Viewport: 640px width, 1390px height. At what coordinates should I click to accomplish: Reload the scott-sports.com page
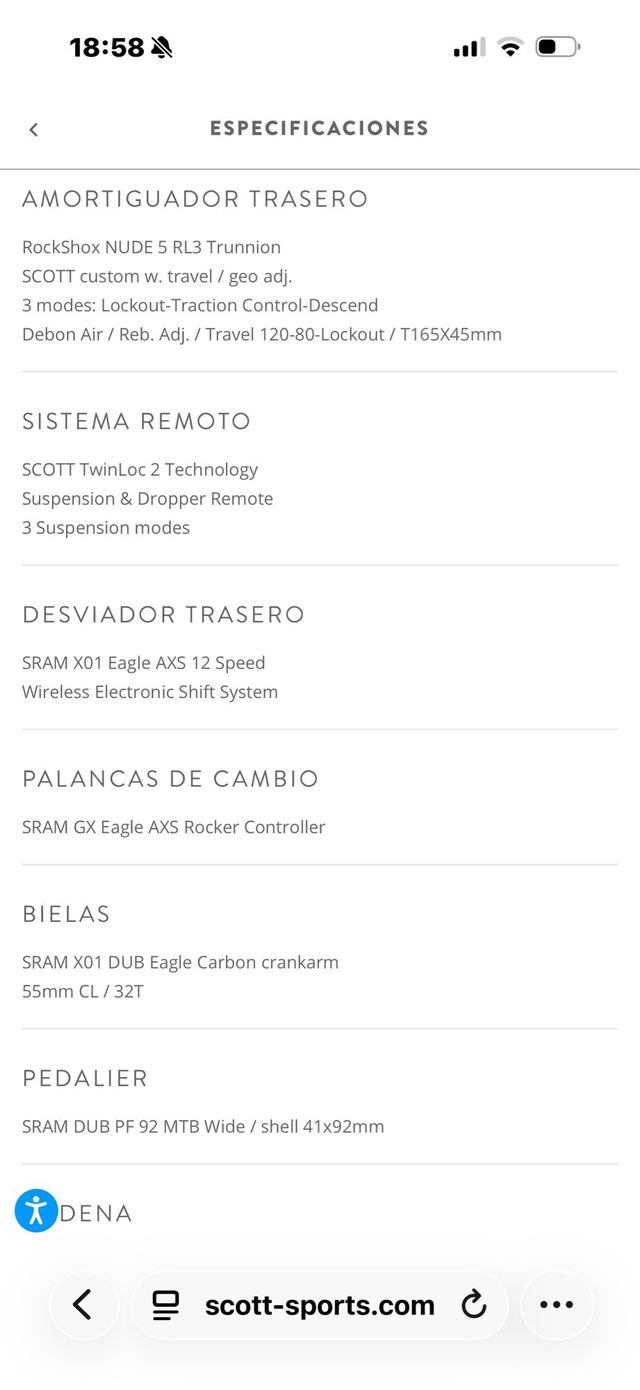pos(473,1305)
